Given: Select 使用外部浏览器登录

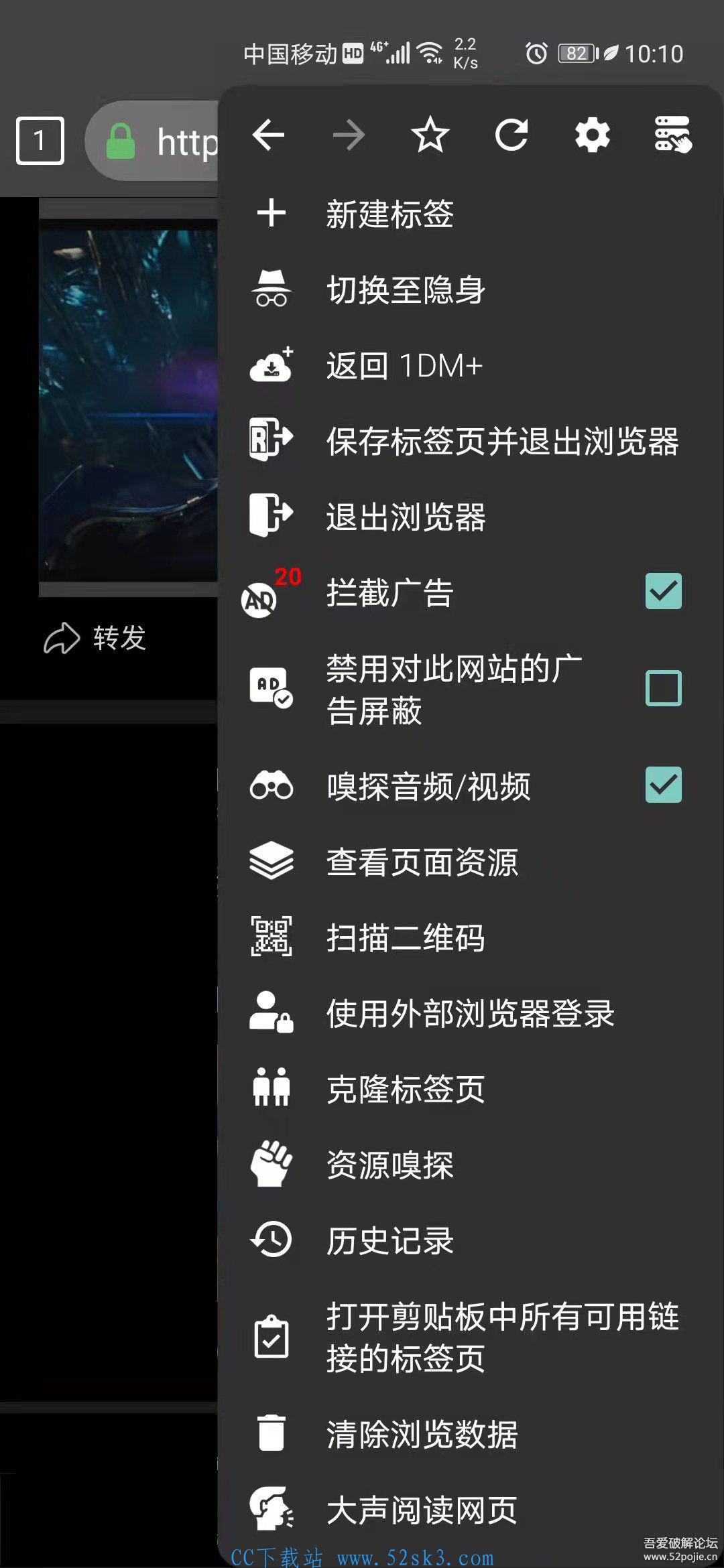Looking at the screenshot, I should click(469, 1013).
